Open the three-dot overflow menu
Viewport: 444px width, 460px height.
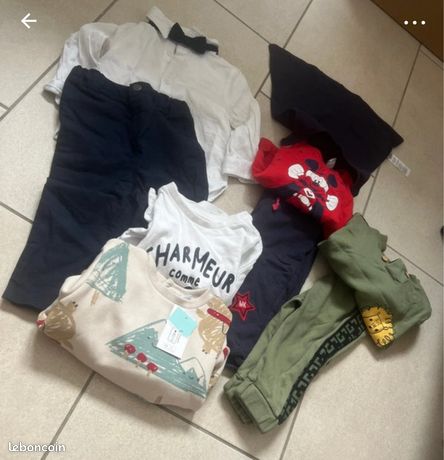click(414, 23)
